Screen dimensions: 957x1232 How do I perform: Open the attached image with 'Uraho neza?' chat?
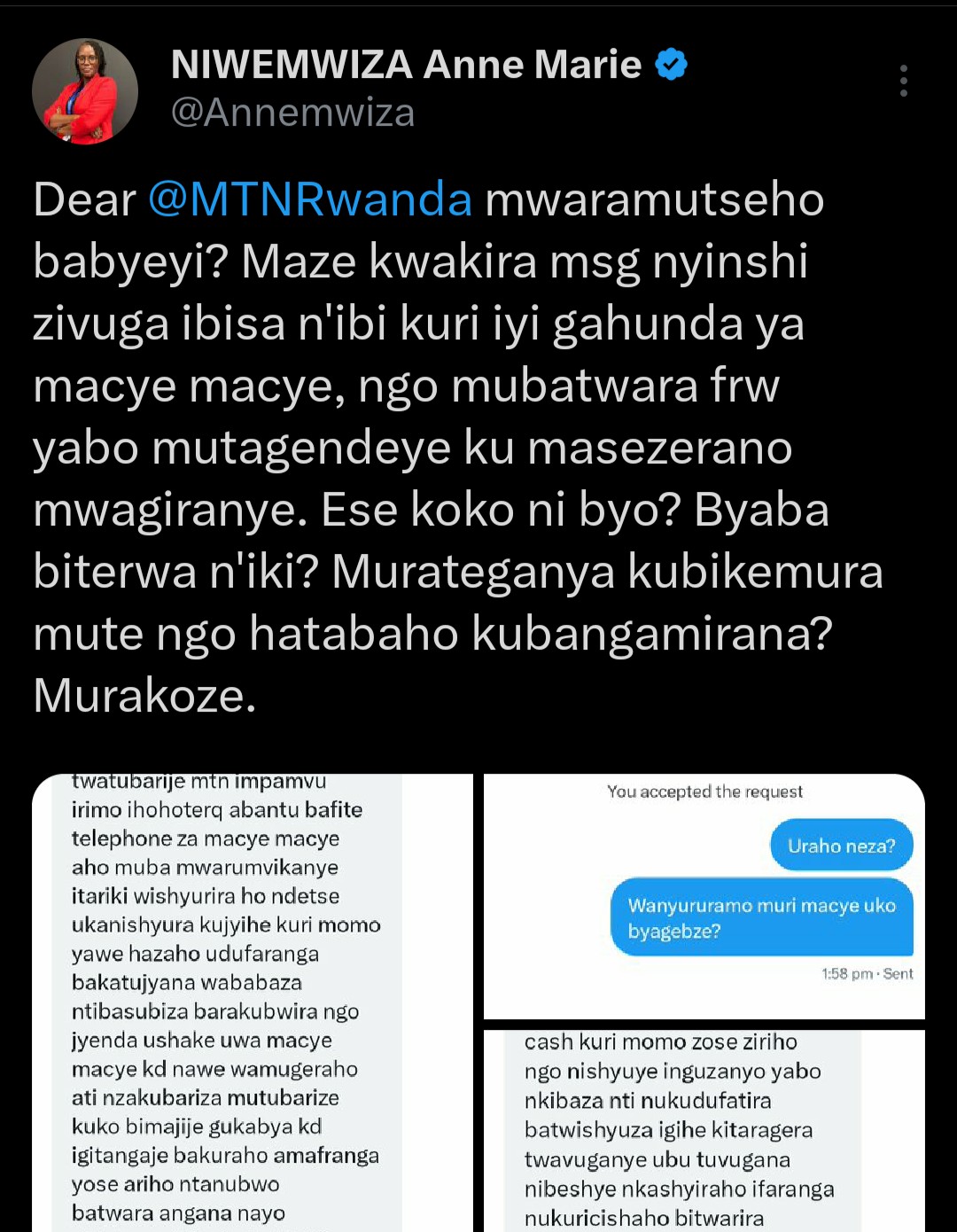pyautogui.click(x=704, y=895)
